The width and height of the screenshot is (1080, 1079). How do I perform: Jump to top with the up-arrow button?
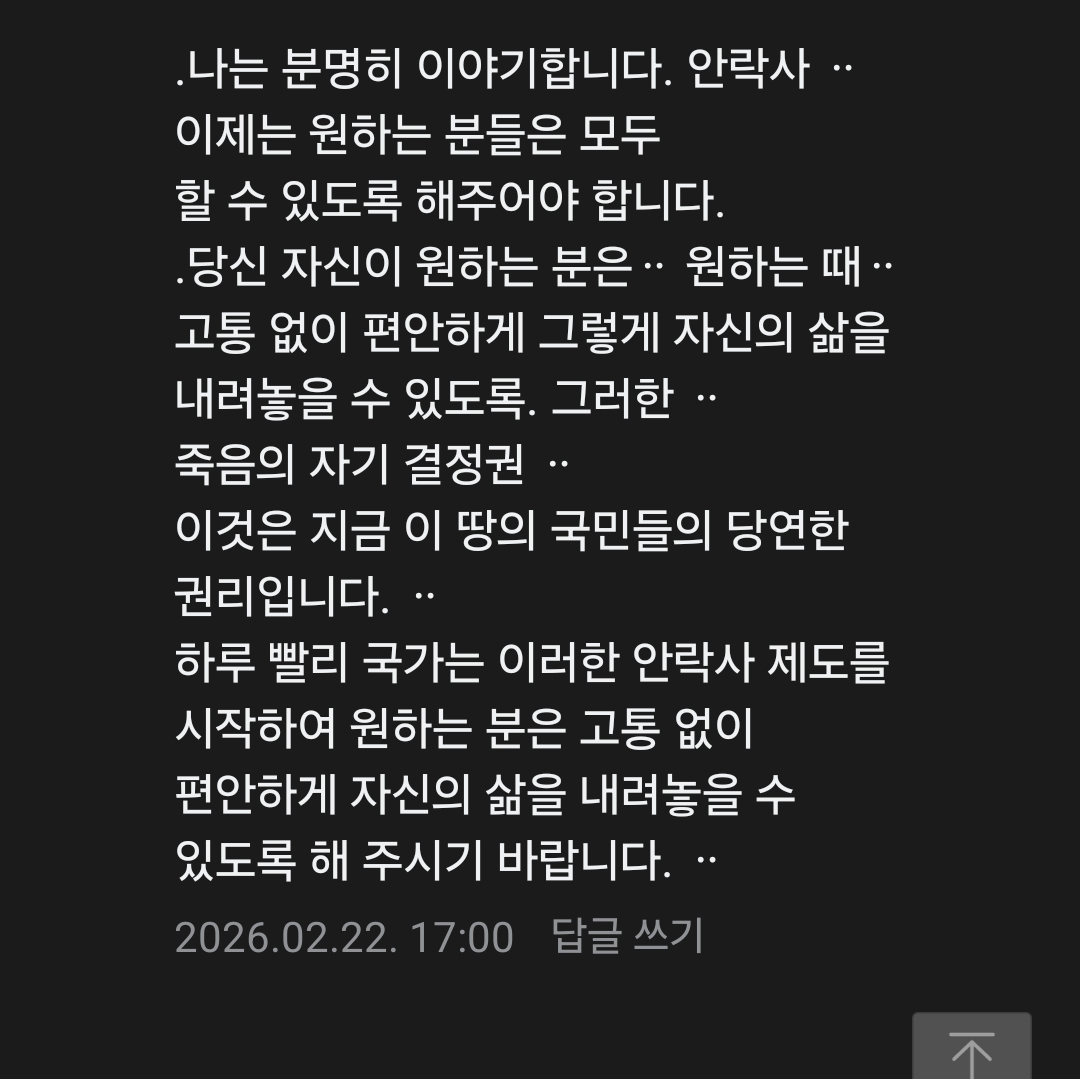pyautogui.click(x=971, y=1050)
